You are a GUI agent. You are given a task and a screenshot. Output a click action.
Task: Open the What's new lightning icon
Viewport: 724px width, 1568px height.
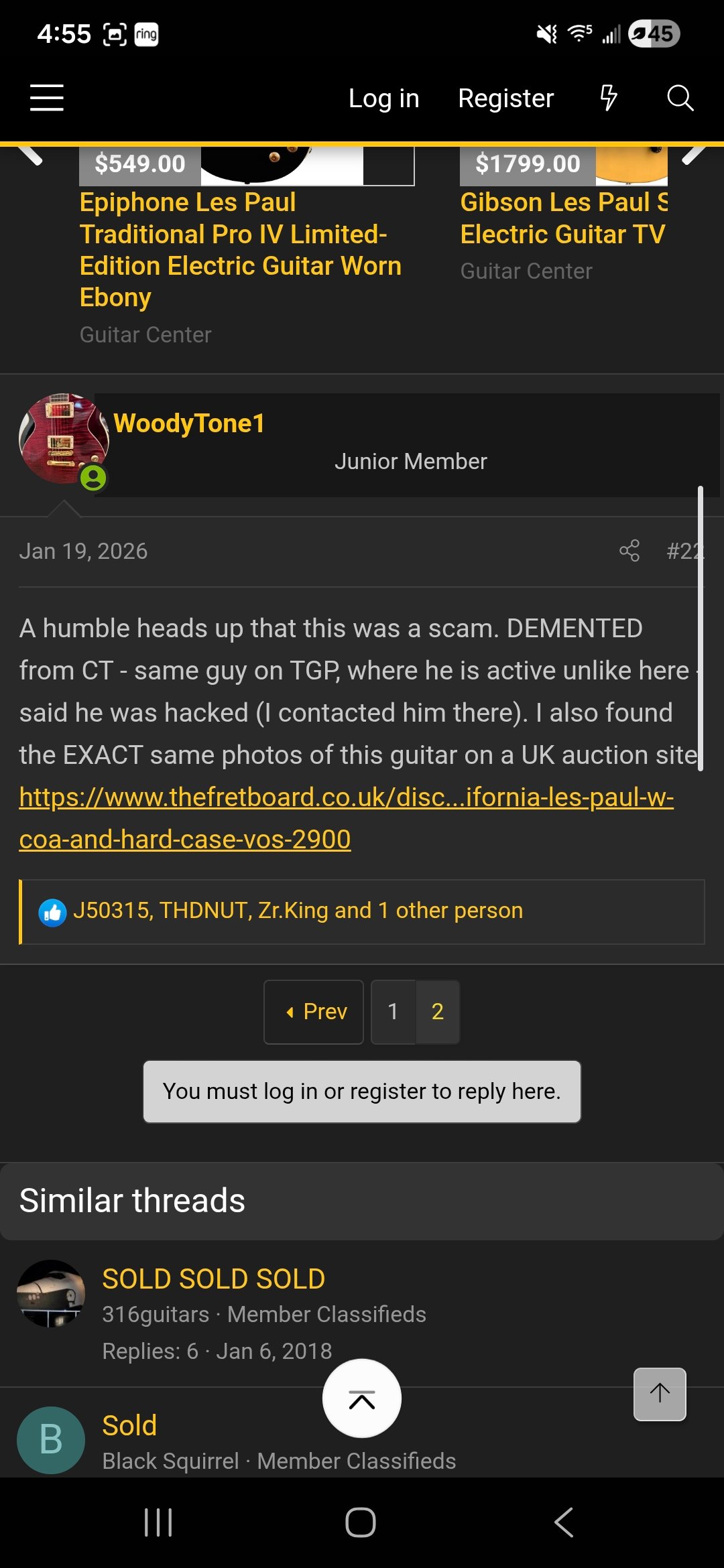coord(608,98)
